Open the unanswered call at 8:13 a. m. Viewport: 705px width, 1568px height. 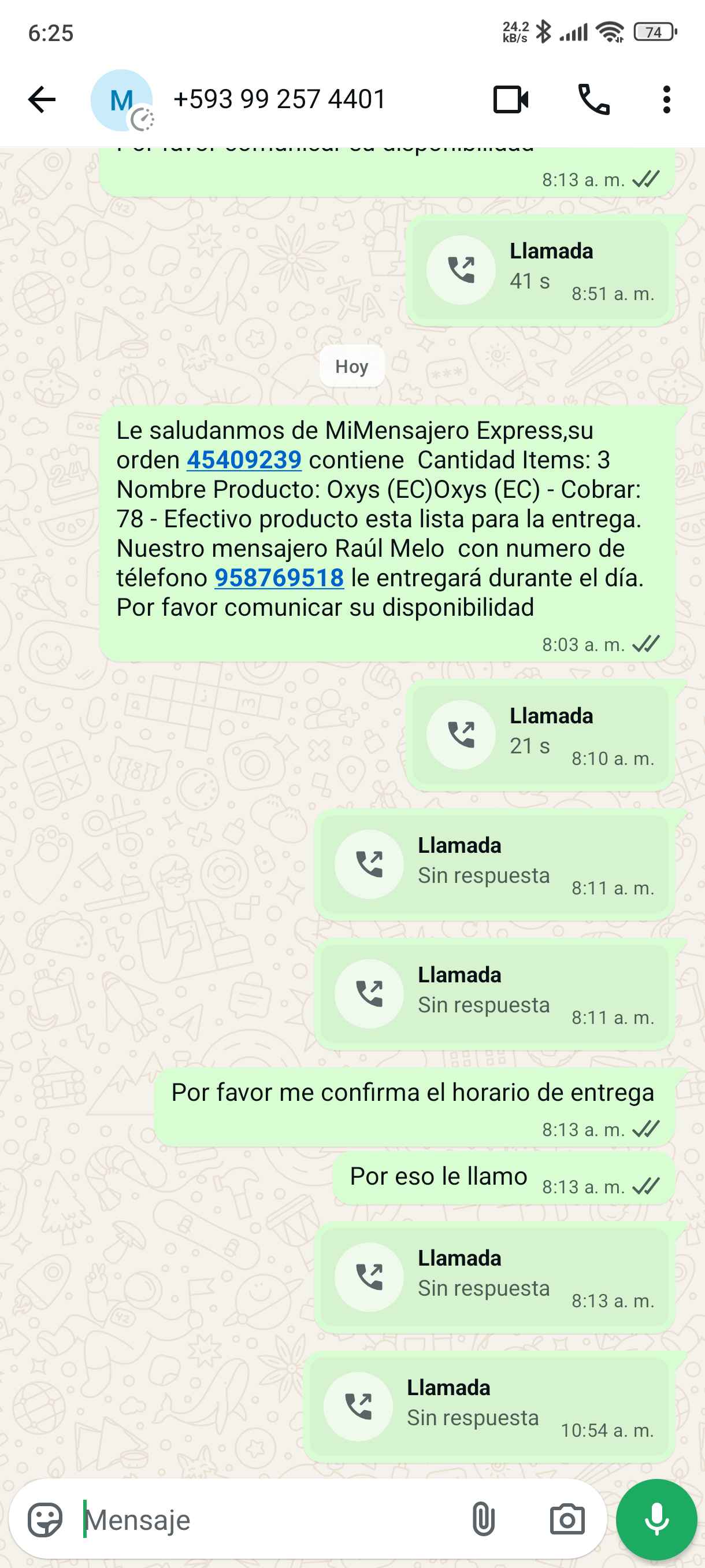coord(494,1277)
